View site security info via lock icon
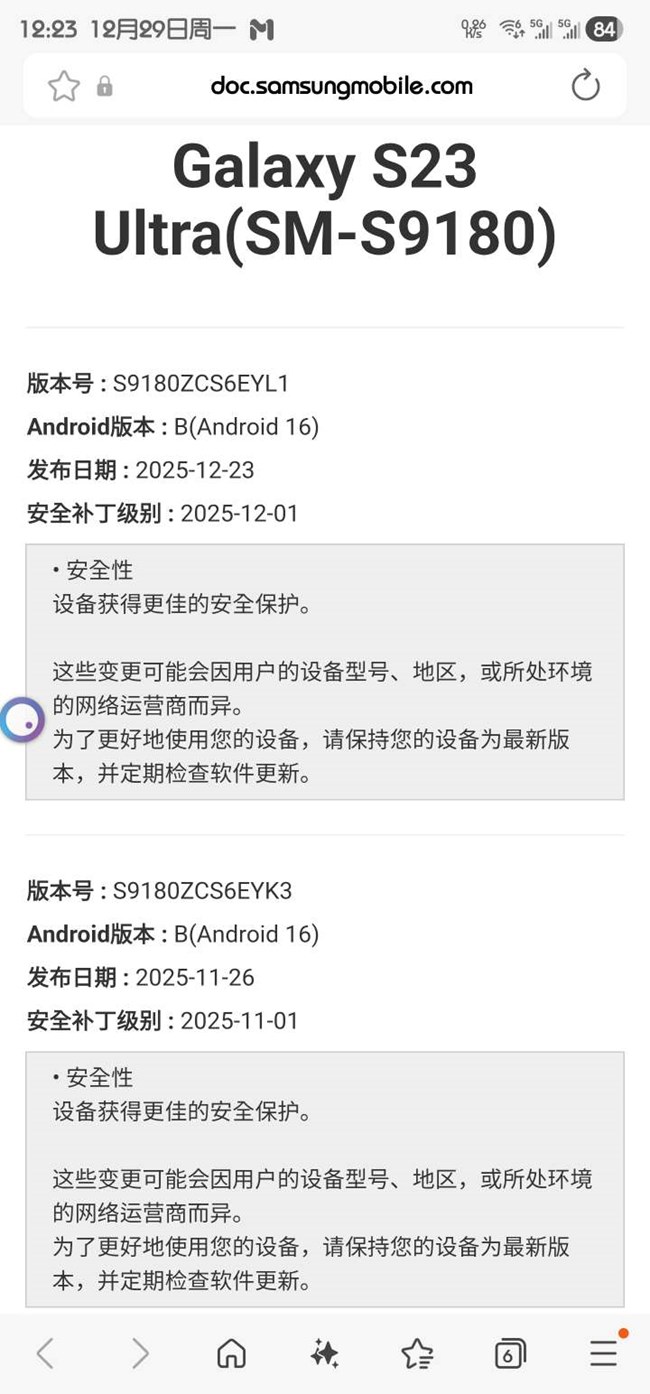Screen dimensions: 650x1394 pos(105,88)
